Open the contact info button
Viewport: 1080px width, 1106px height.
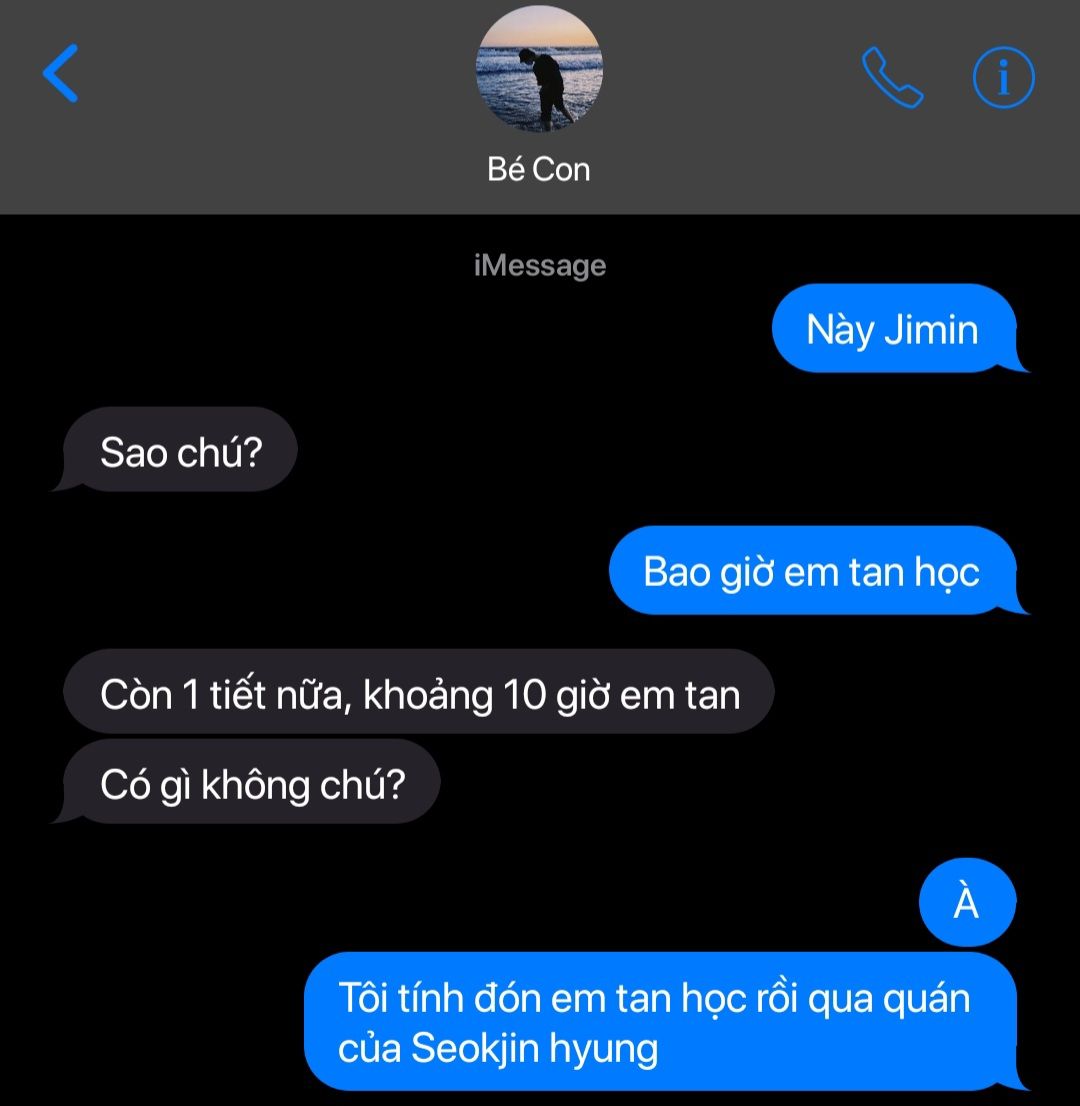pyautogui.click(x=1003, y=77)
